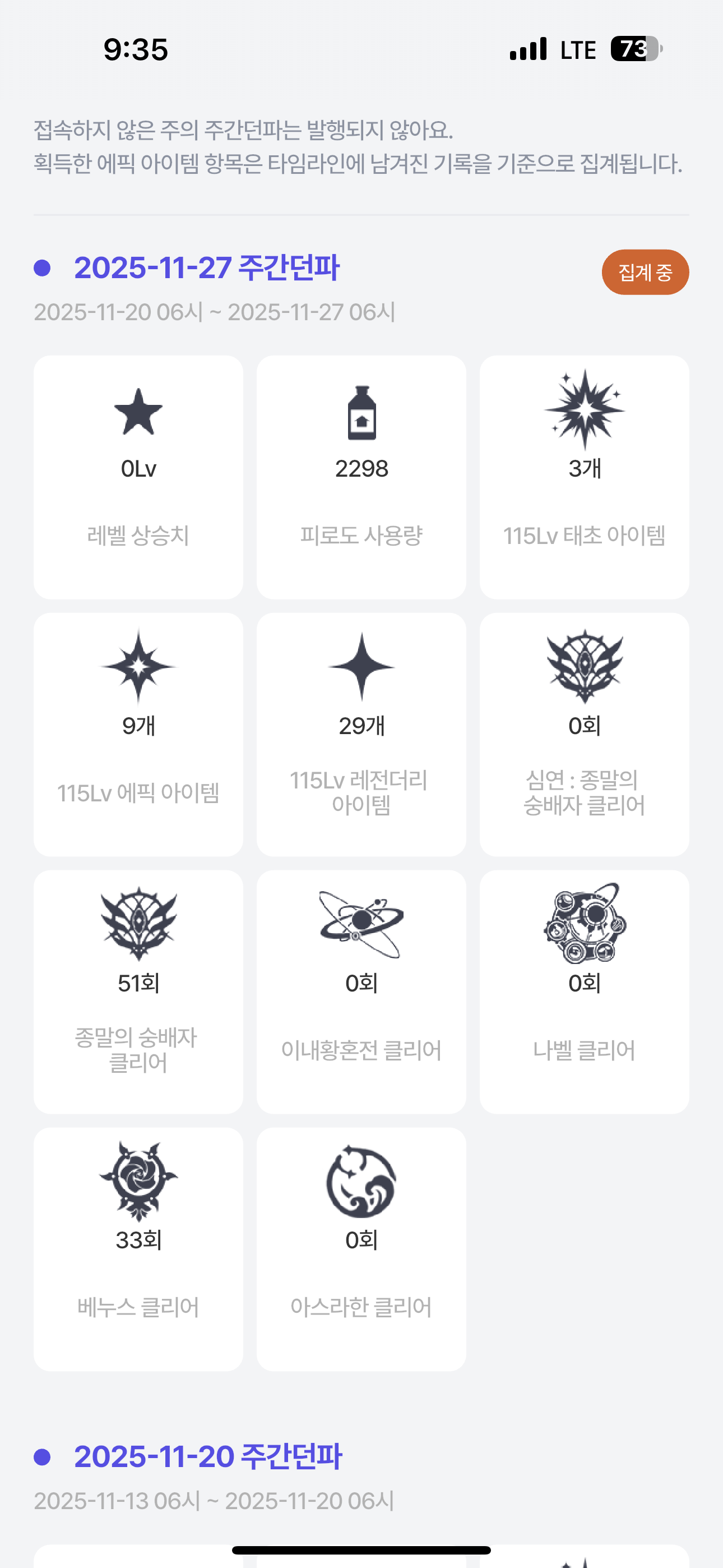The height and width of the screenshot is (1568, 723).
Task: Select the 피로도 사용량 card
Action: tap(361, 477)
